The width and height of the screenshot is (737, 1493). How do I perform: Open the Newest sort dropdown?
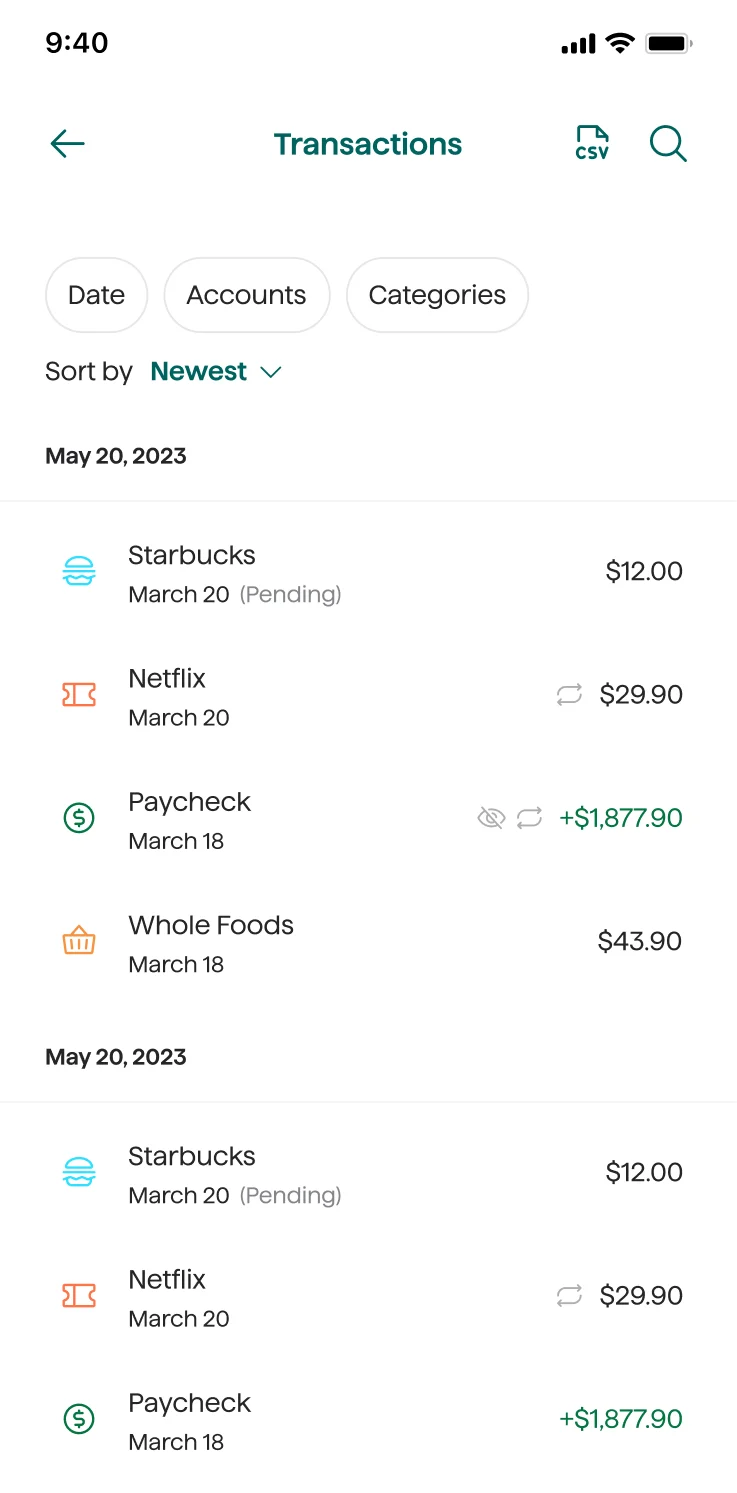tap(216, 371)
